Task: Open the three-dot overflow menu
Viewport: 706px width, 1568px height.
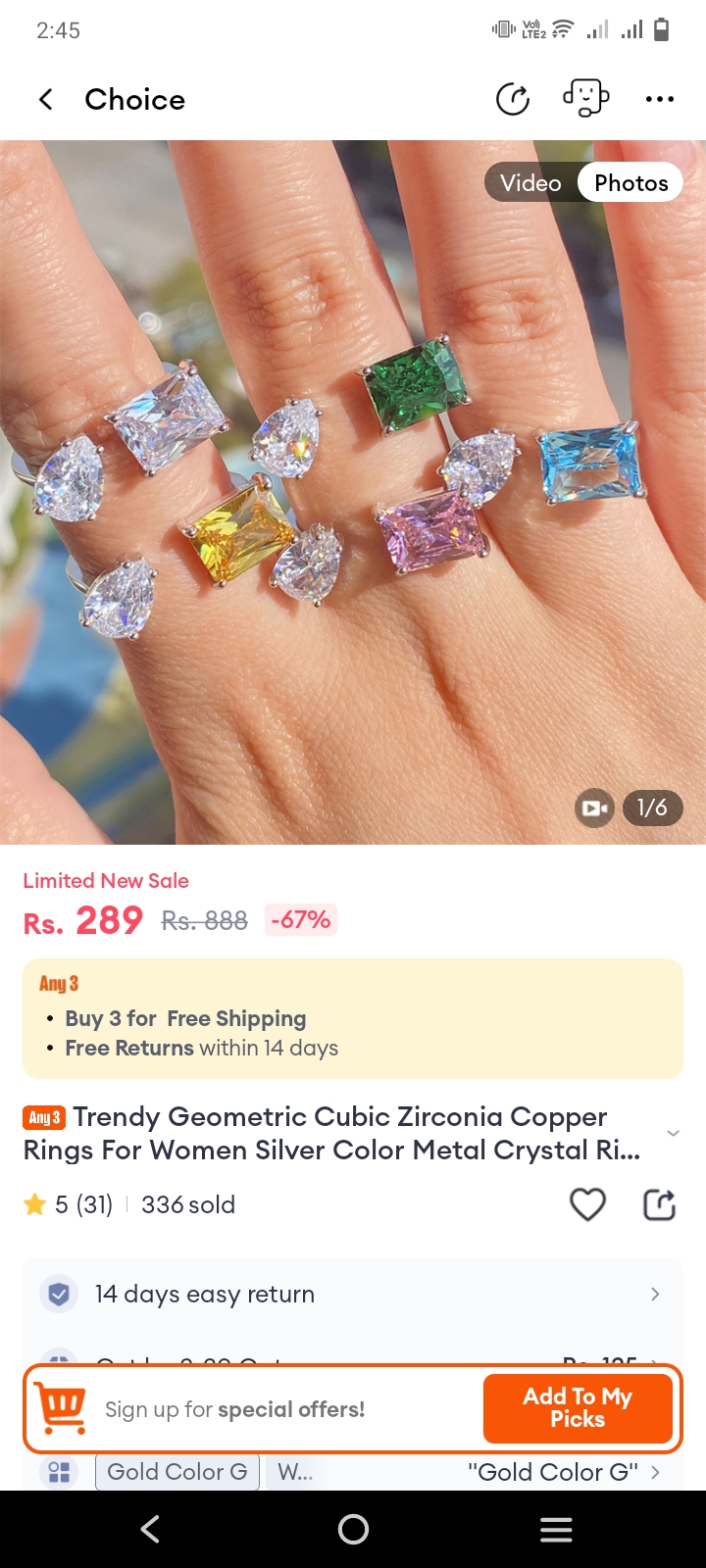Action: [x=659, y=99]
